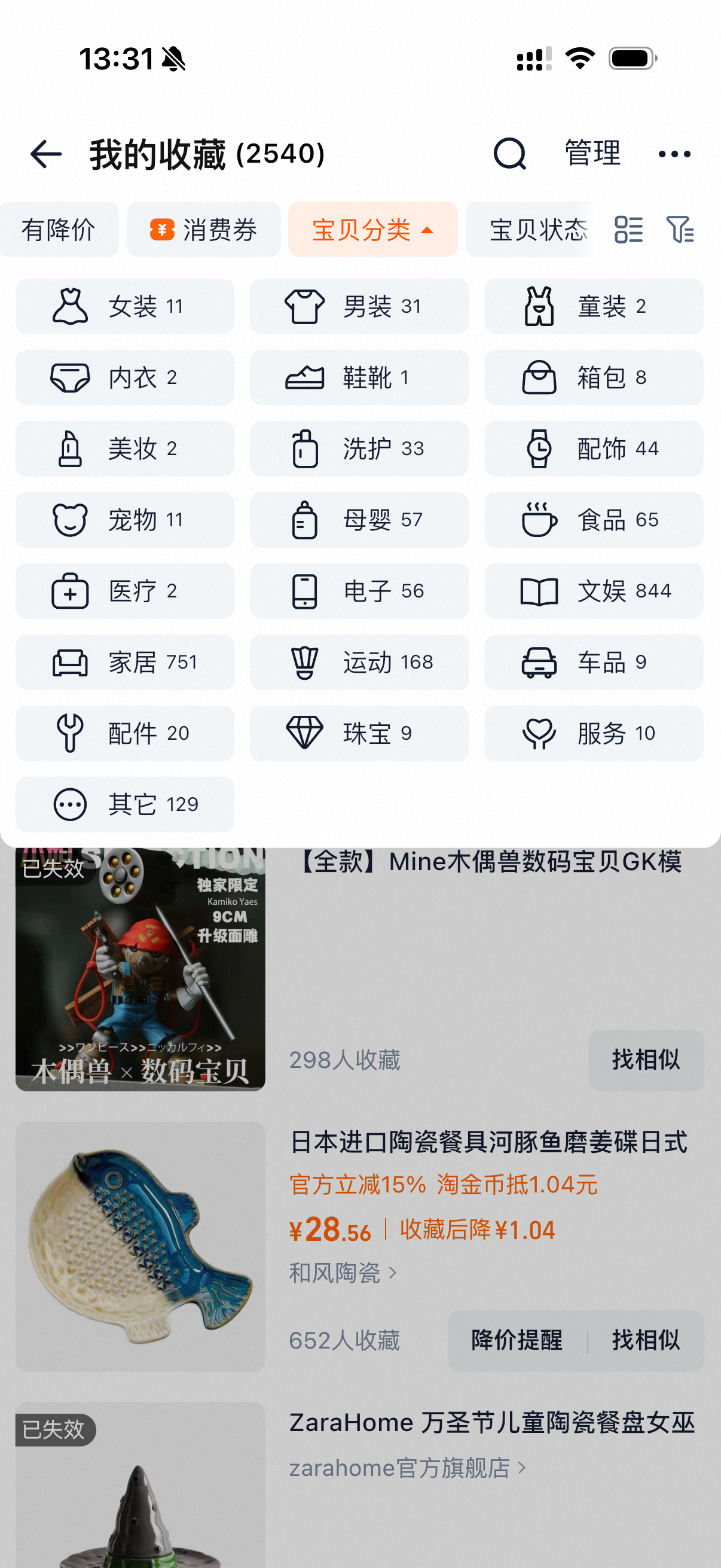Go back from 我的收藏 page
The width and height of the screenshot is (721, 1568).
click(46, 153)
